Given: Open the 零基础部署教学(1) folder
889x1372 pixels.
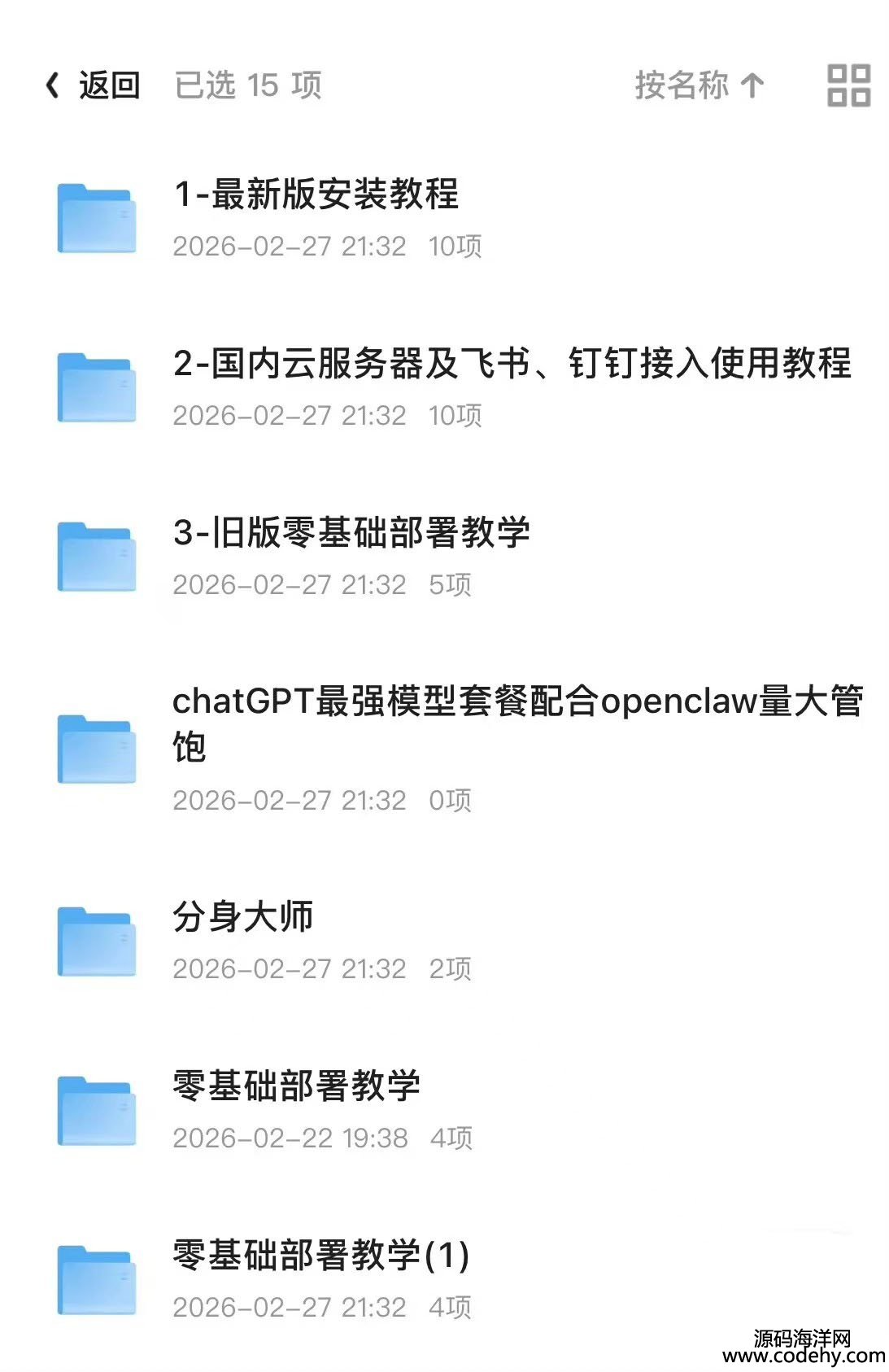Looking at the screenshot, I should tap(320, 1255).
